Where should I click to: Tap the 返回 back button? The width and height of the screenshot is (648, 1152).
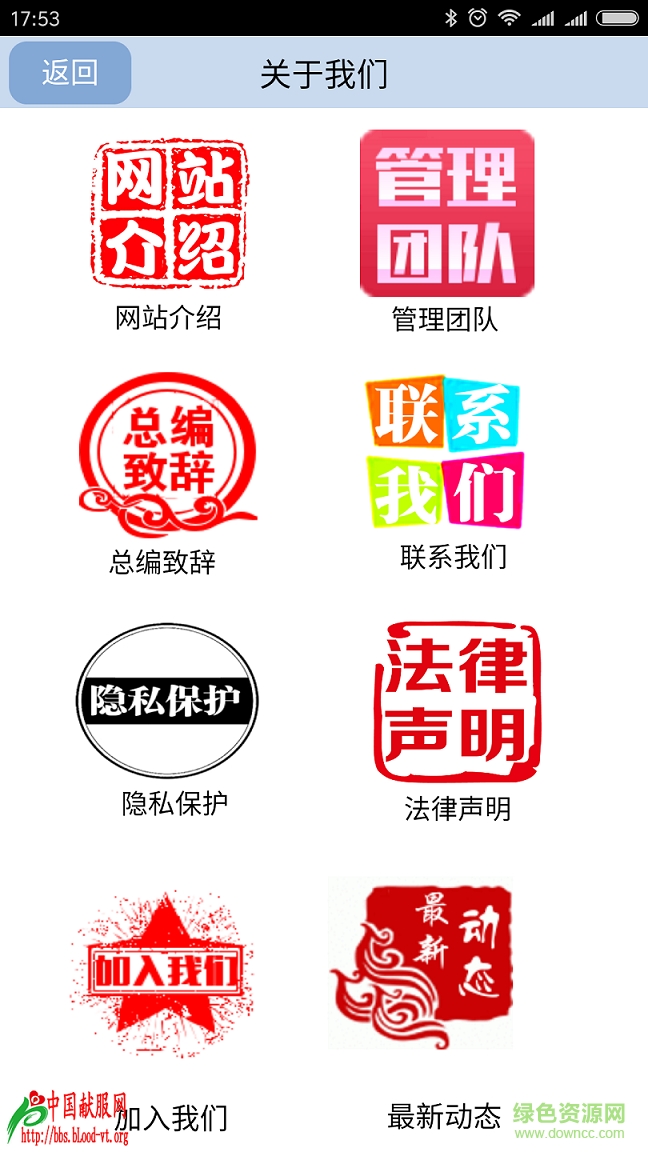tap(70, 73)
